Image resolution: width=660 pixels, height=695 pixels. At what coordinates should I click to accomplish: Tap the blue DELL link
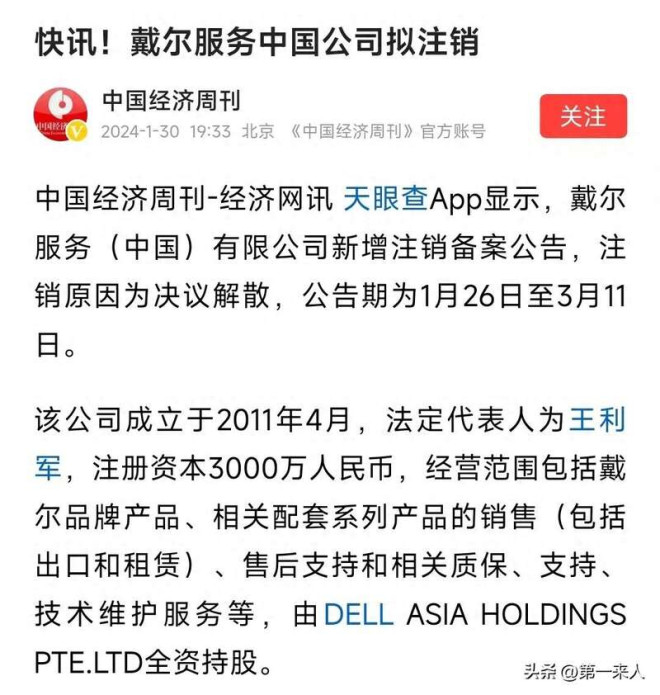(359, 612)
